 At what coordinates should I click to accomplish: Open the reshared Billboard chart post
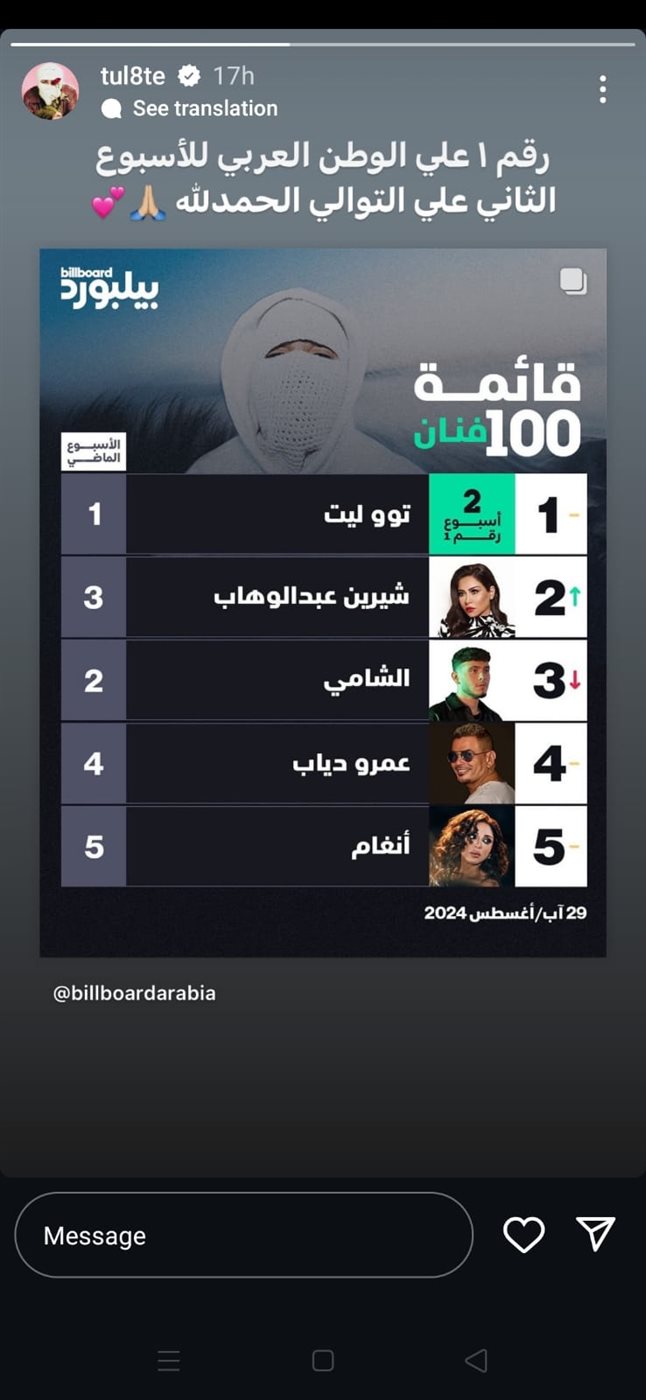pyautogui.click(x=322, y=602)
